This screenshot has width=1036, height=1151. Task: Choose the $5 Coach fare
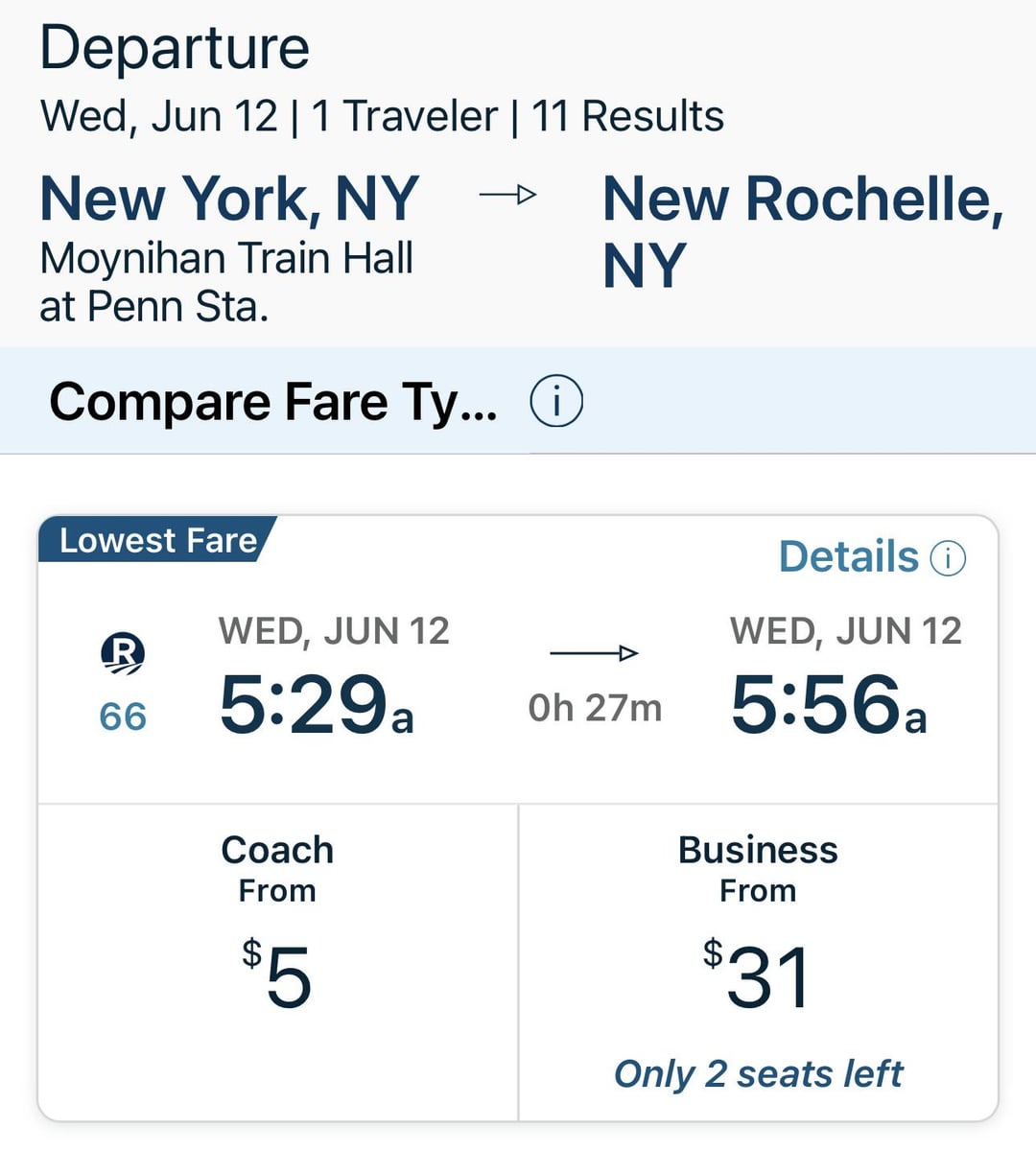click(277, 974)
